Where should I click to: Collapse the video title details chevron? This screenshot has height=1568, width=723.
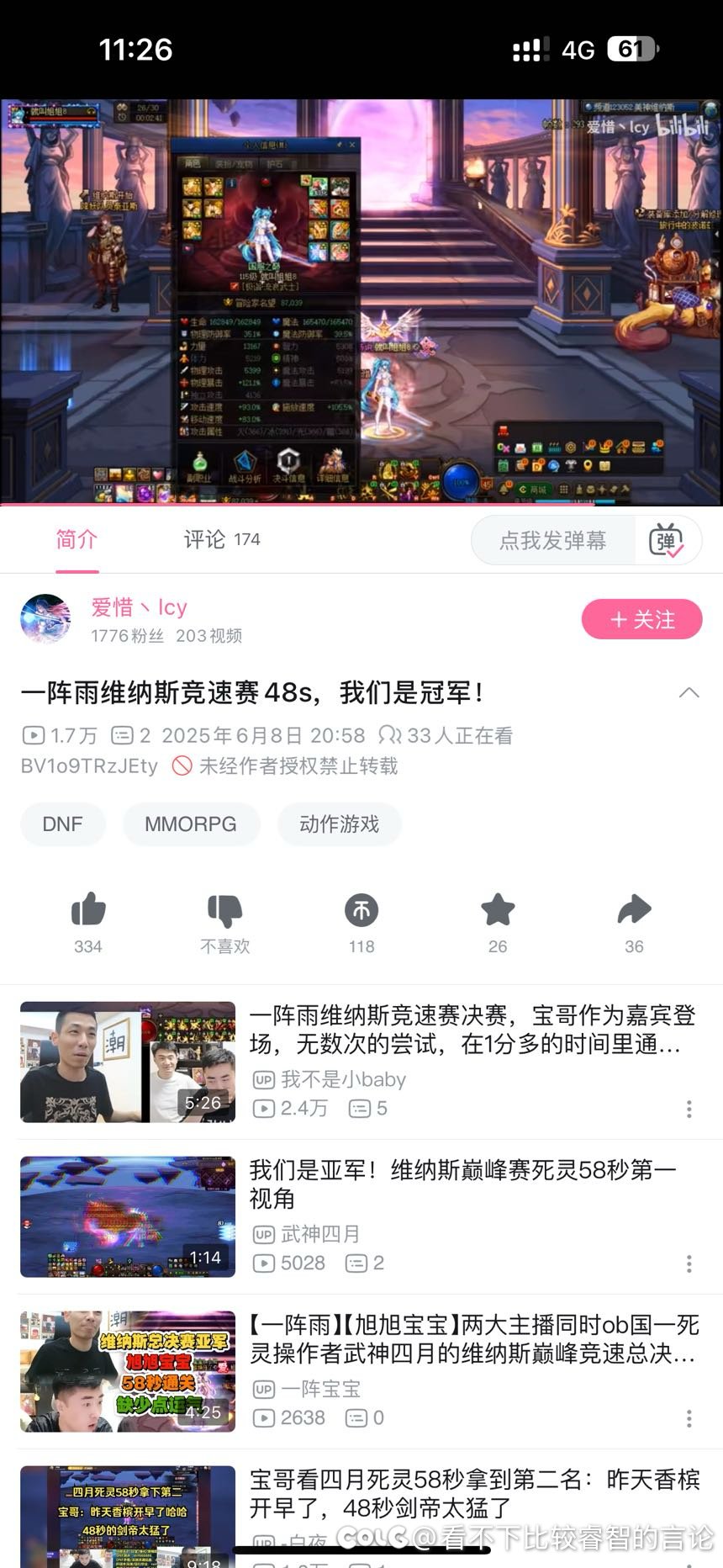689,692
